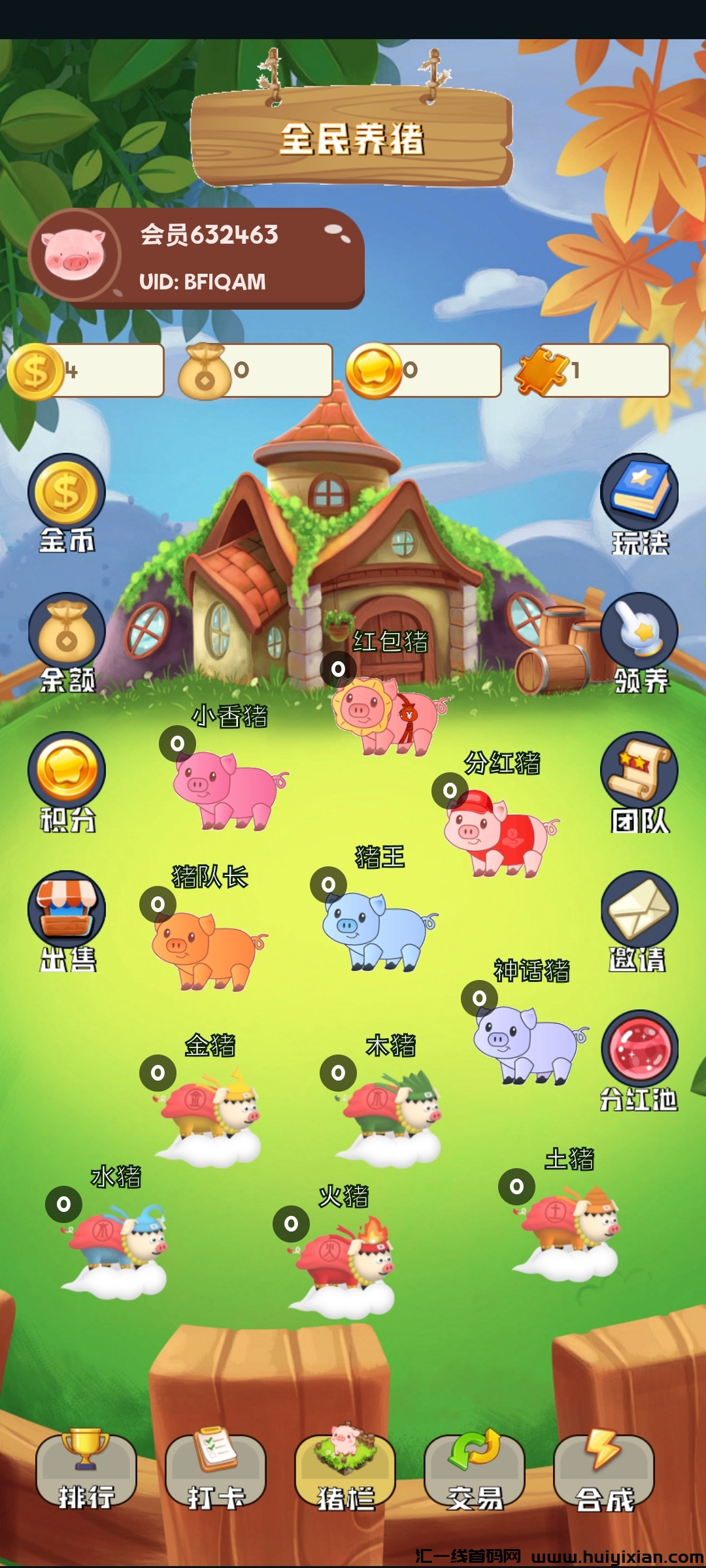Switch to the 交易 trade tab
This screenshot has width=706, height=1568.
(x=475, y=1471)
